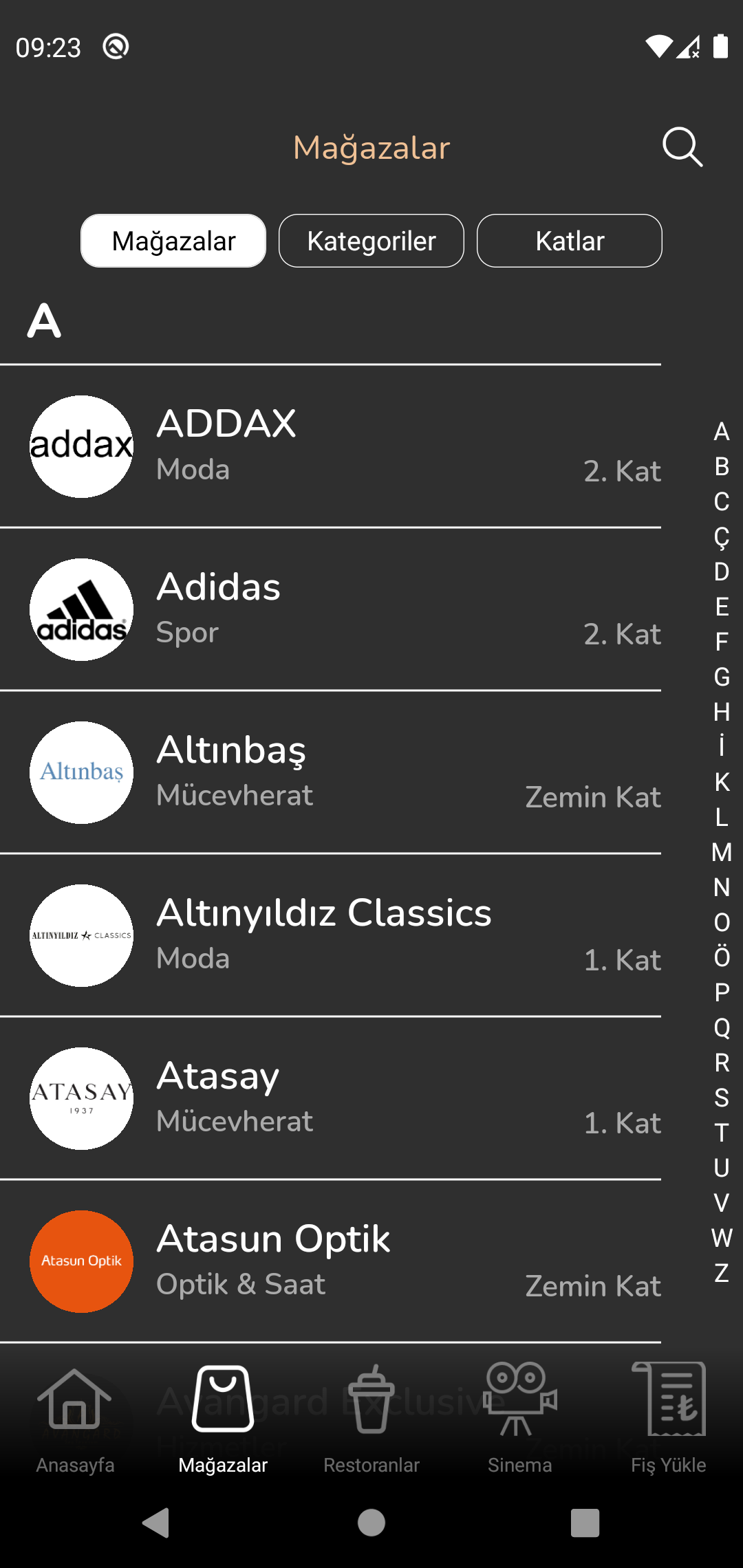Tap the system back button
Viewport: 743px width, 1568px height.
156,1523
